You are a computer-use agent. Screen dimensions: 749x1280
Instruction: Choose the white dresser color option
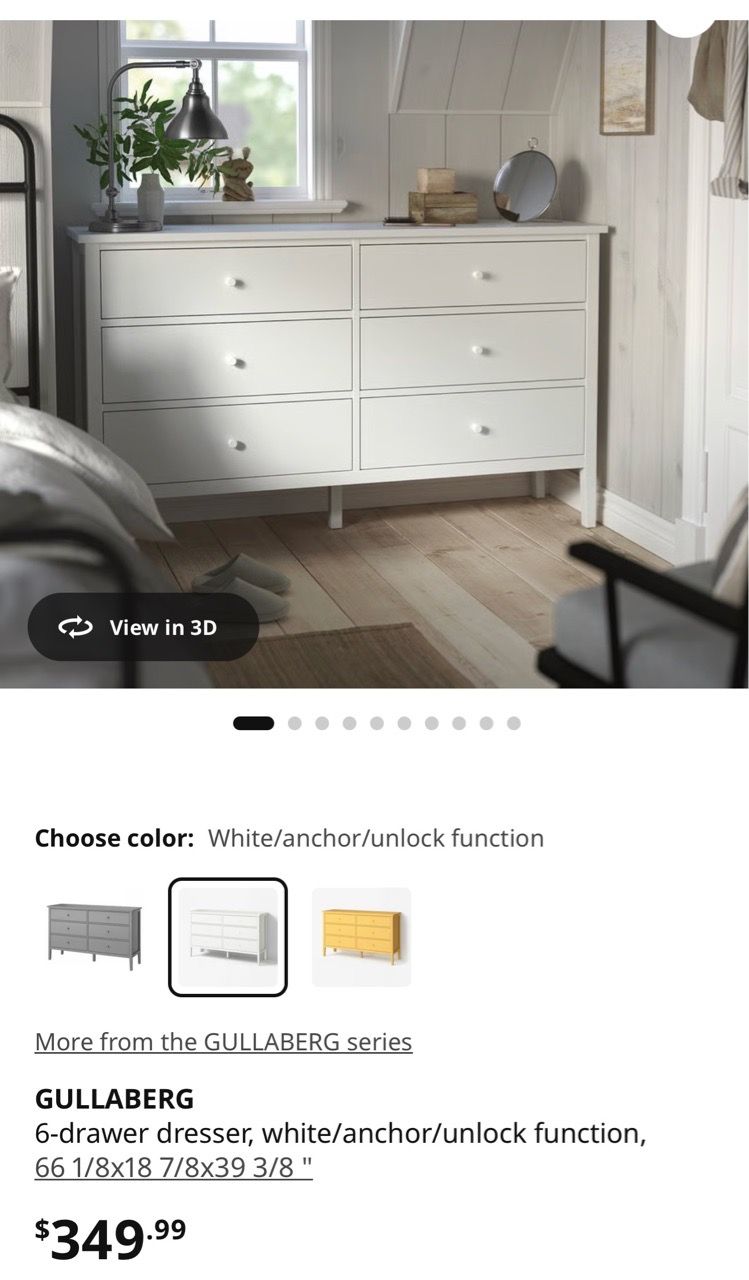(x=228, y=937)
